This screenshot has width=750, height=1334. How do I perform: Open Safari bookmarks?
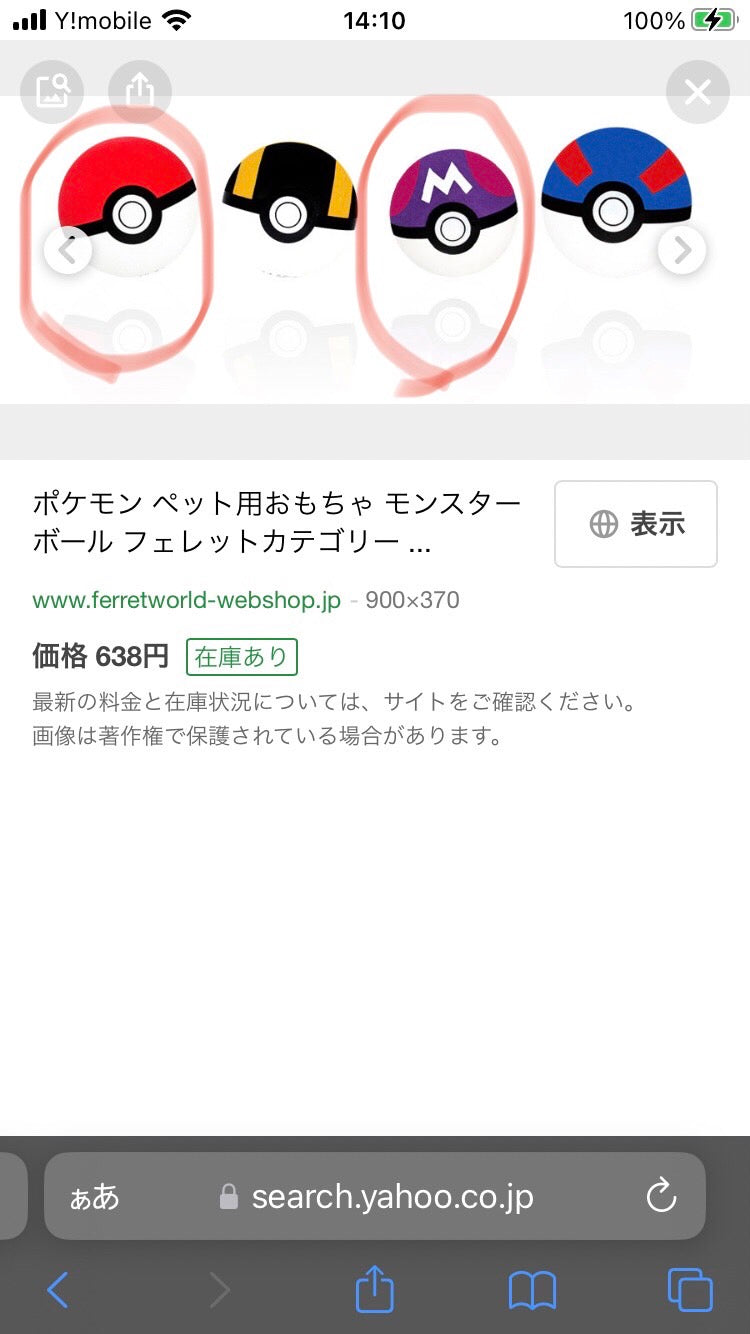532,1290
